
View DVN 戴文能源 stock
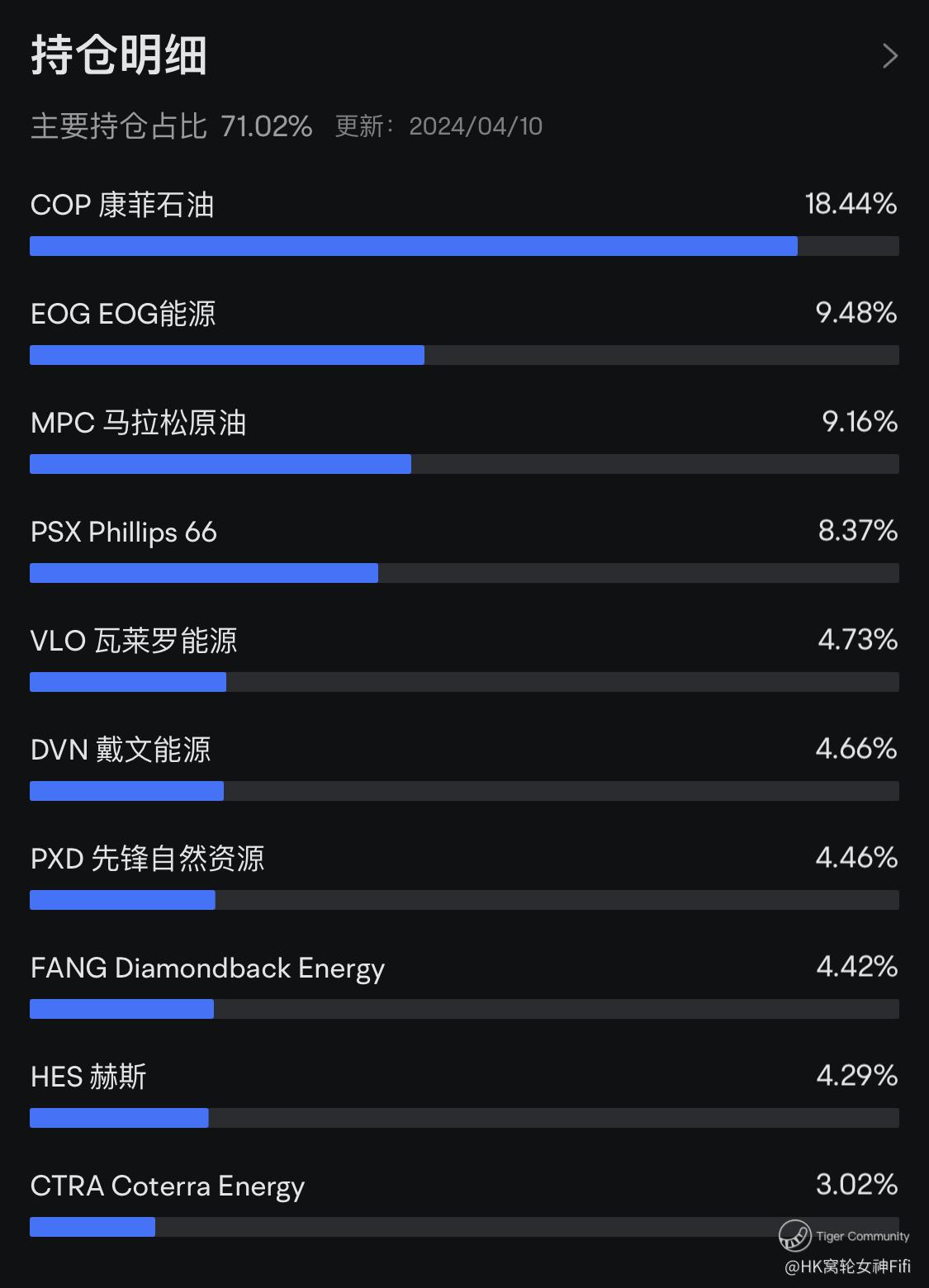pos(464,766)
